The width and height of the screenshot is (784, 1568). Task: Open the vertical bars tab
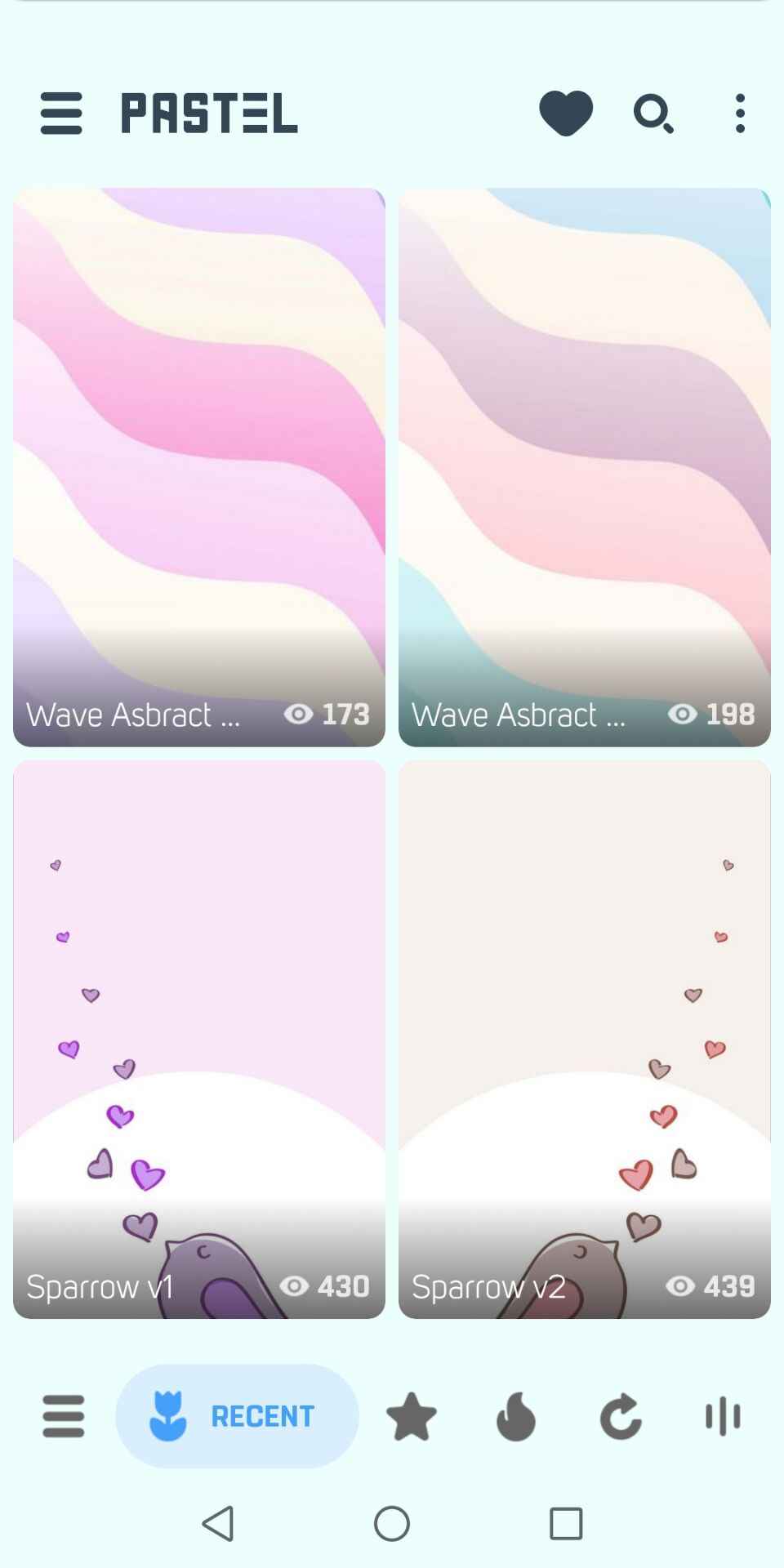723,1416
